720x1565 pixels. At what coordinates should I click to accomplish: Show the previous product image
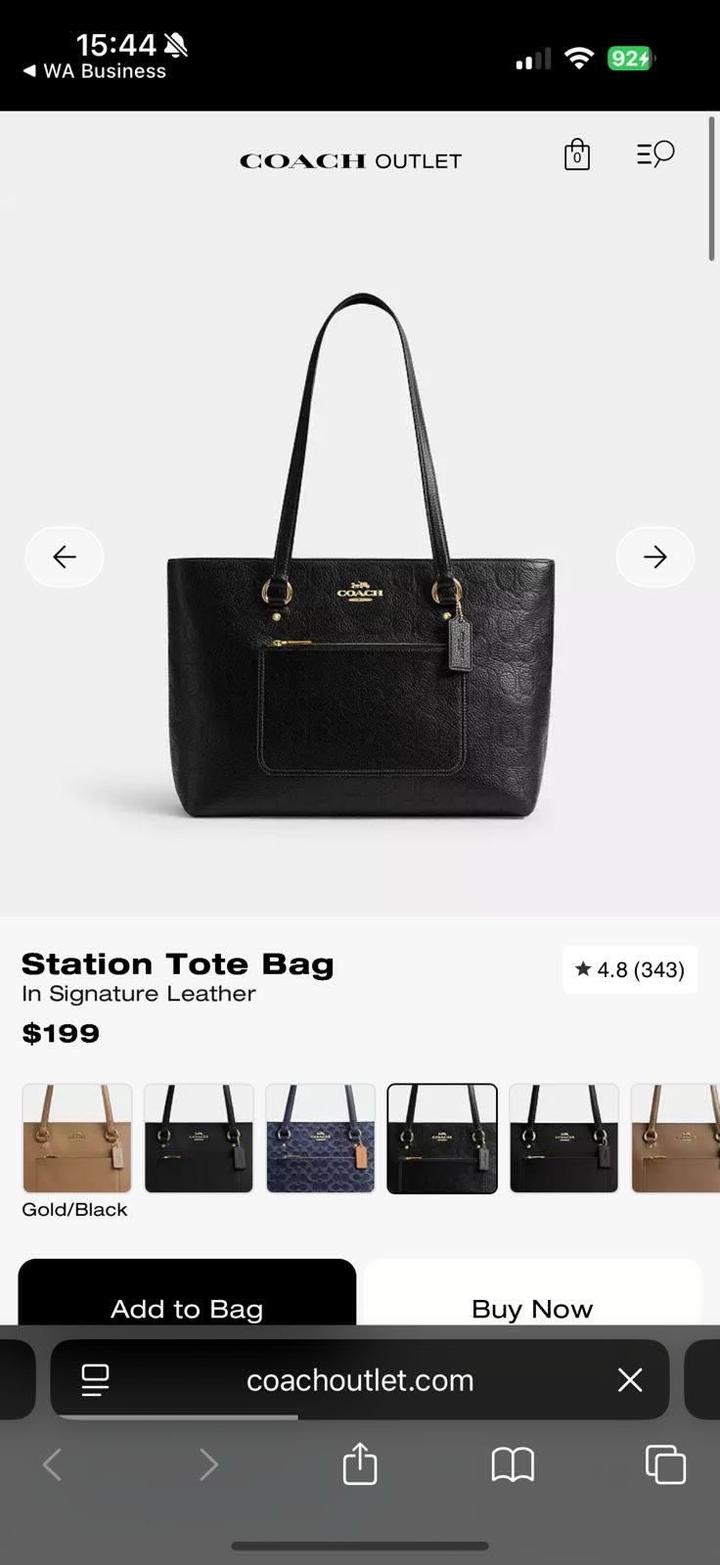tap(64, 557)
